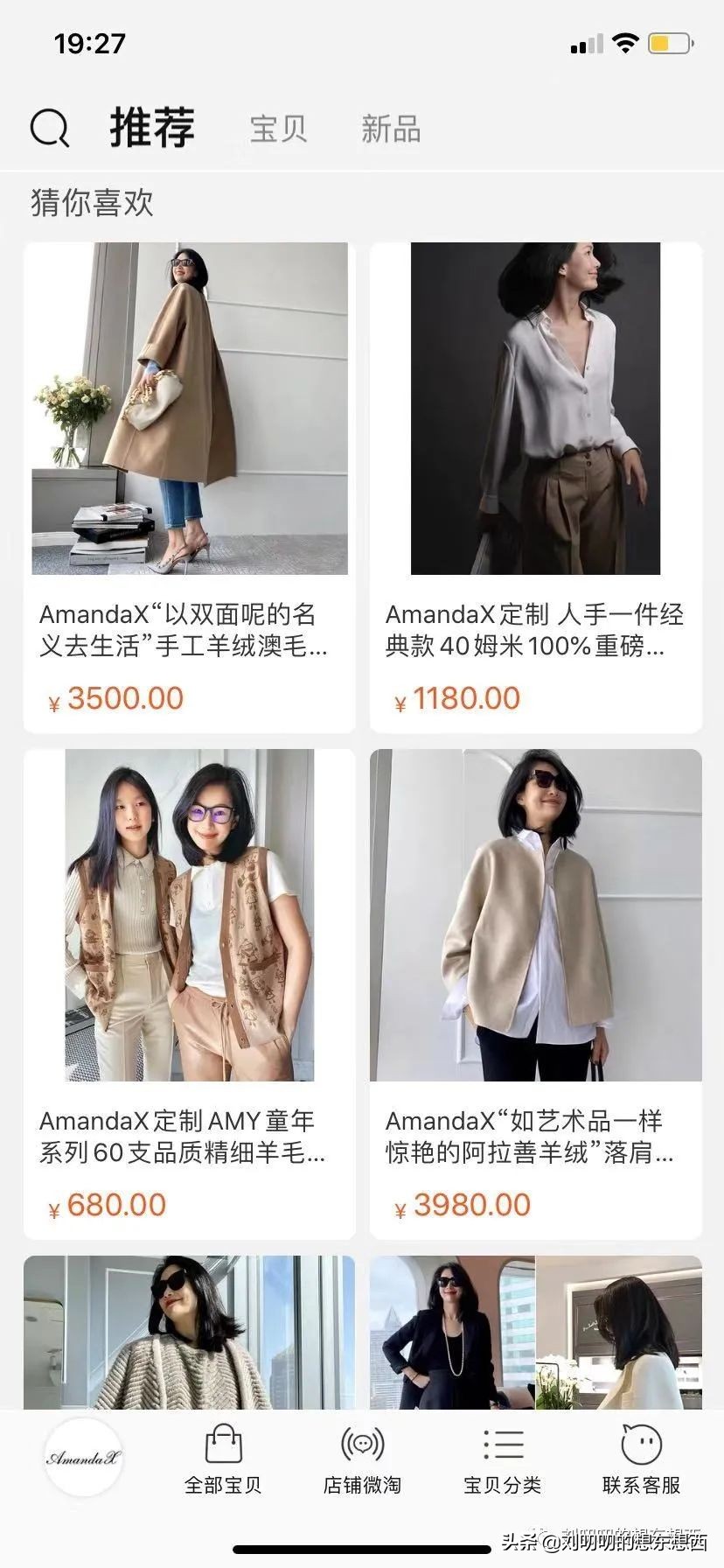This screenshot has height=1568, width=724.
Task: Tap the battery indicator icon
Action: pyautogui.click(x=670, y=41)
